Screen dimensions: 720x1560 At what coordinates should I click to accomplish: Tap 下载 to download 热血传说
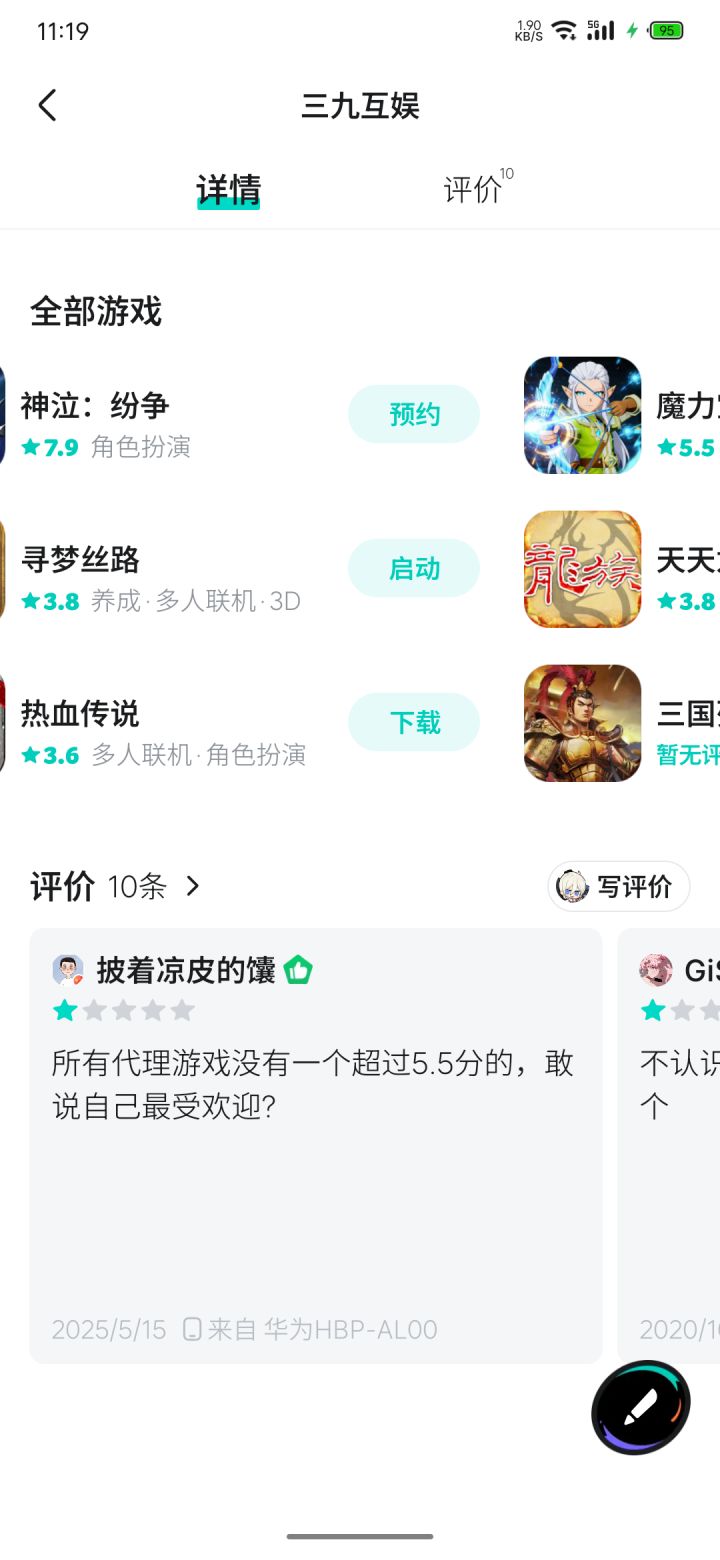[414, 722]
